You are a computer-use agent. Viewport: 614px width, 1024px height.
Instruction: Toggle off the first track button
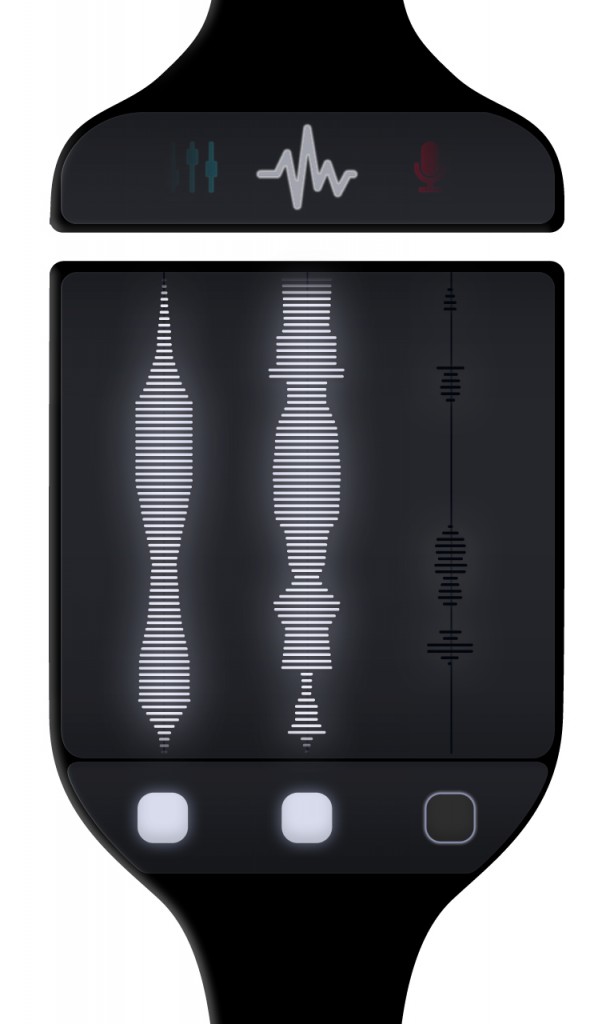click(x=163, y=817)
